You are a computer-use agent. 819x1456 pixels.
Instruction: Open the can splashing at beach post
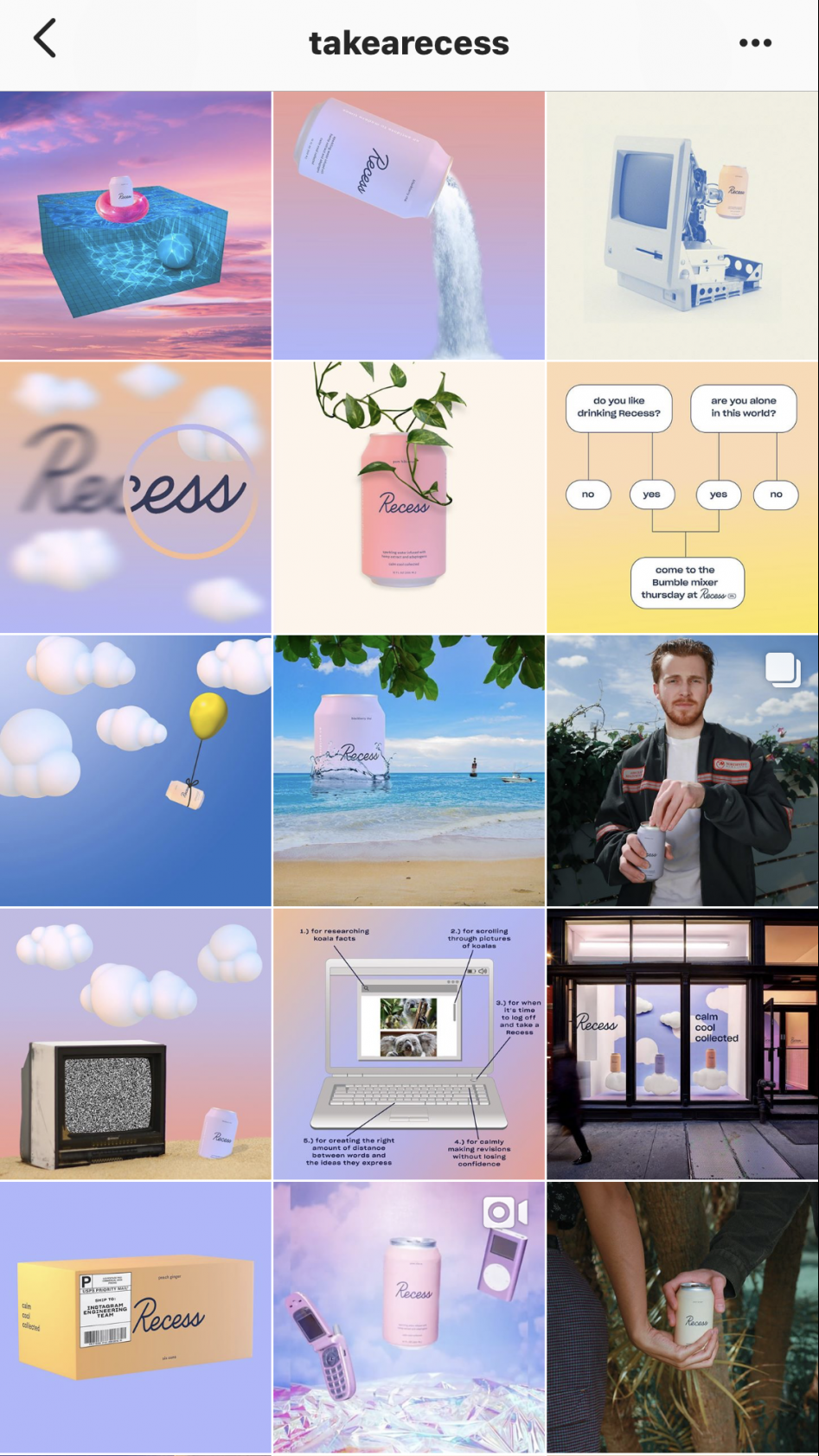409,770
